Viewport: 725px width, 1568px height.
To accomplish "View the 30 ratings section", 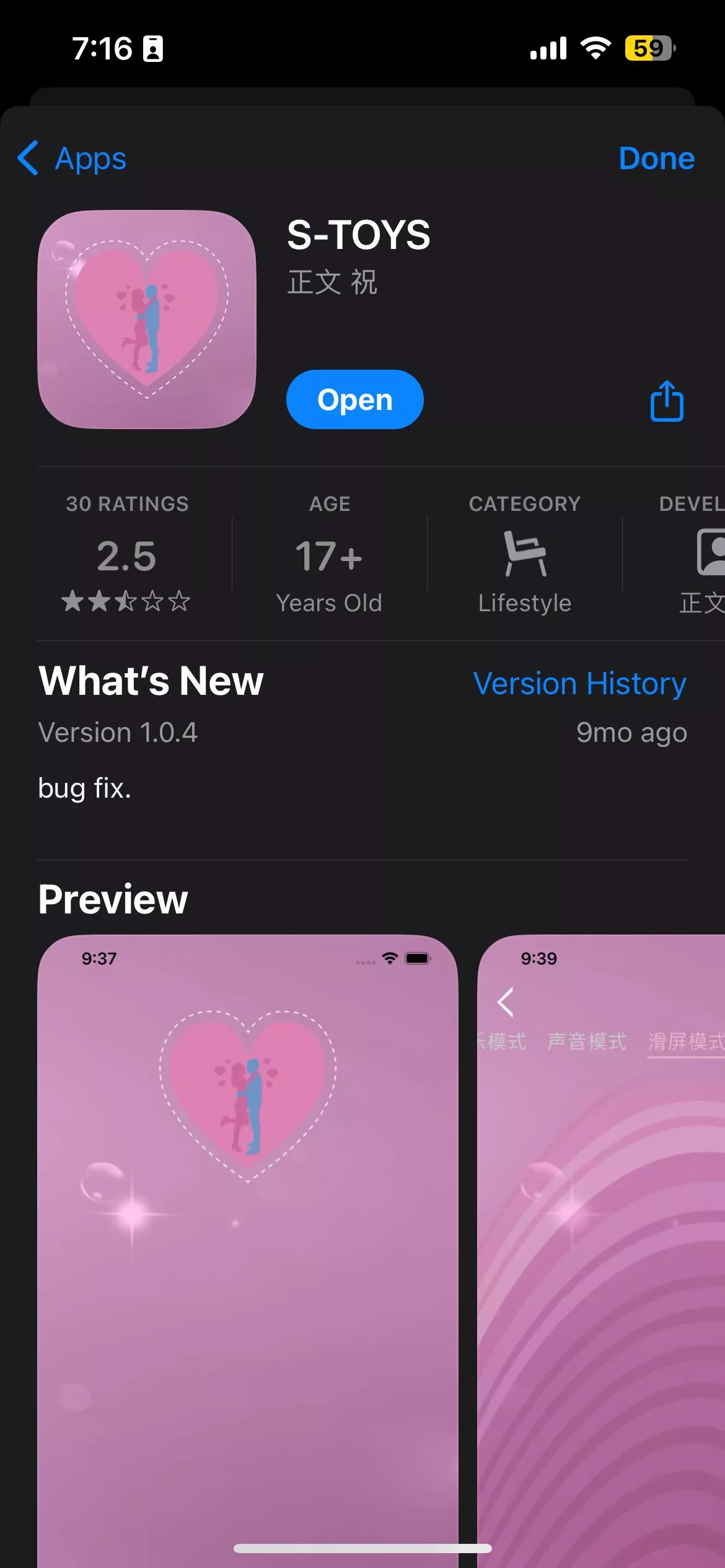I will [127, 554].
